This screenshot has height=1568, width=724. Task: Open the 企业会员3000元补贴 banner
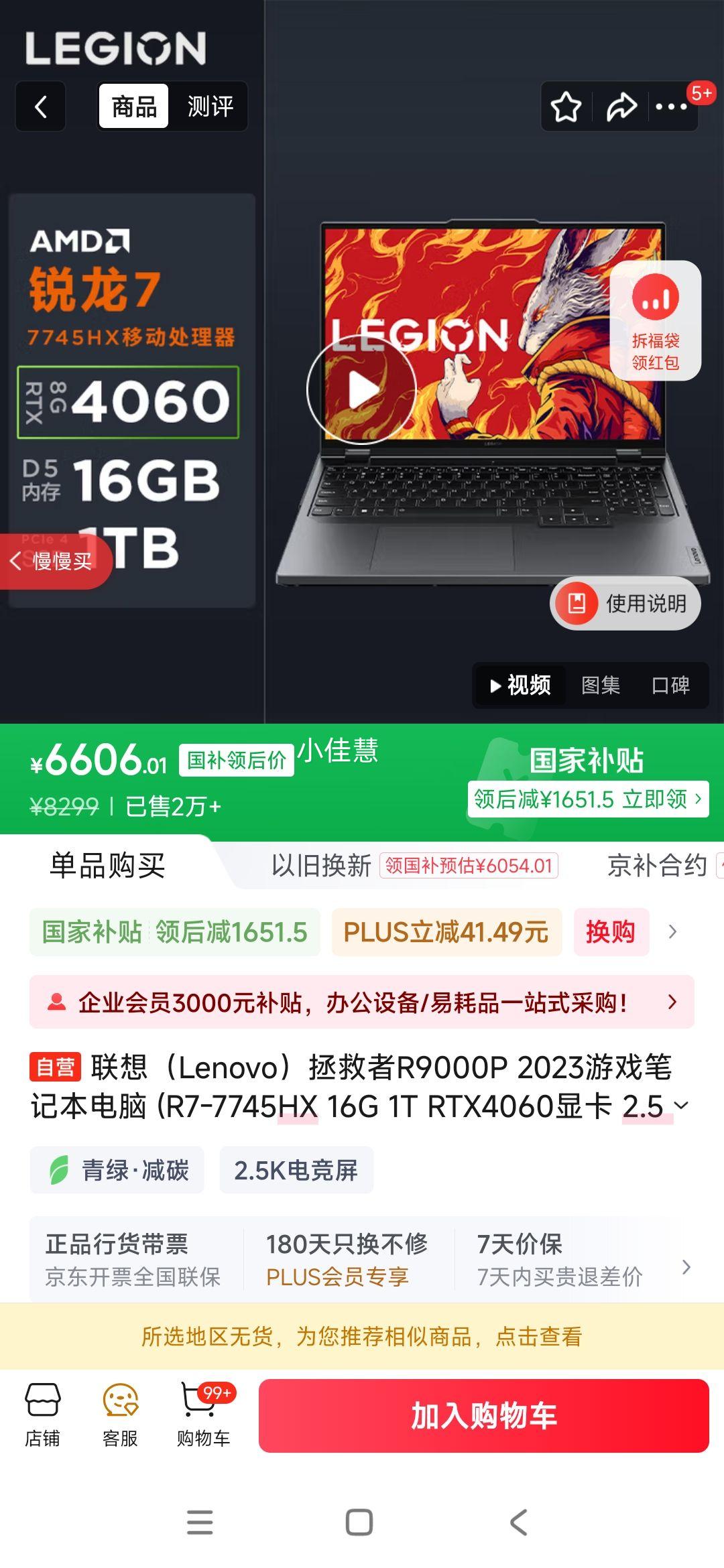pyautogui.click(x=362, y=1003)
